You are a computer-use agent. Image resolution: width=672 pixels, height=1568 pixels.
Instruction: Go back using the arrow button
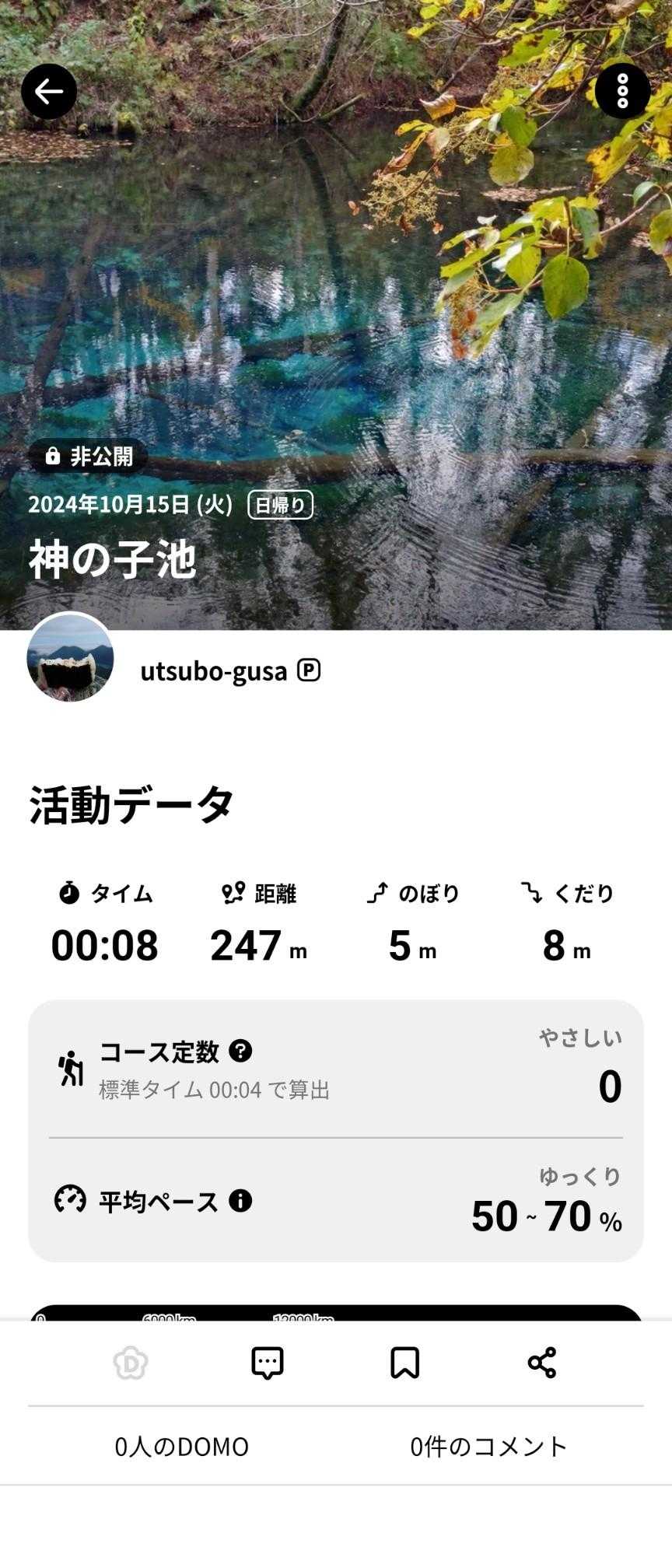click(49, 92)
